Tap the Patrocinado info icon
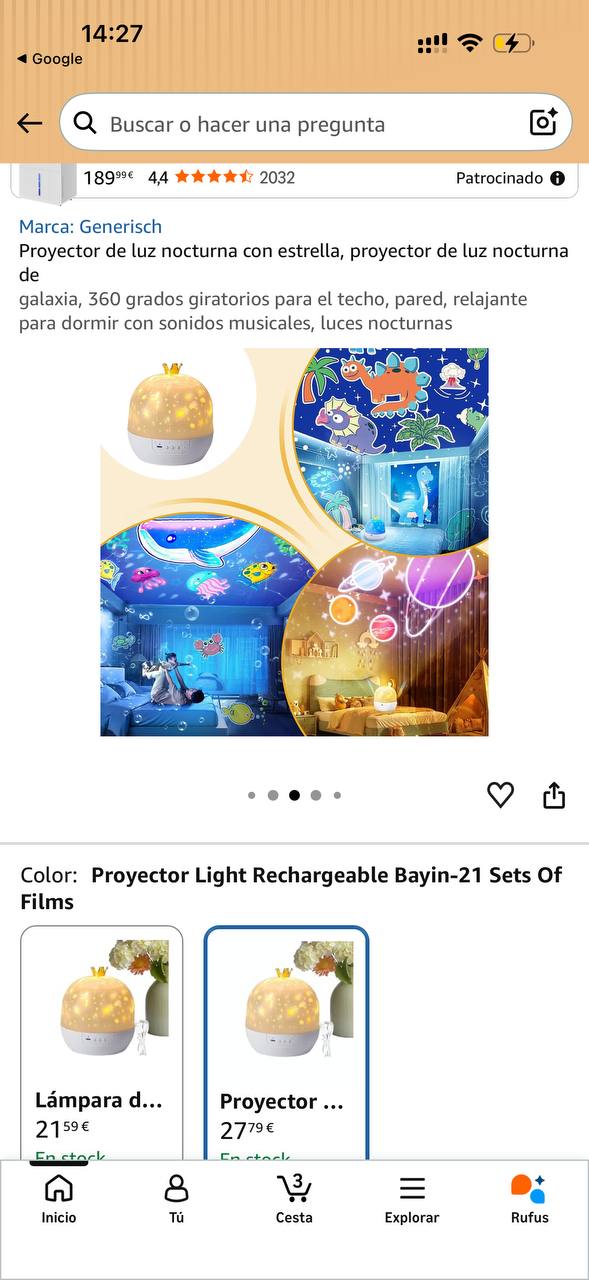 click(x=557, y=178)
